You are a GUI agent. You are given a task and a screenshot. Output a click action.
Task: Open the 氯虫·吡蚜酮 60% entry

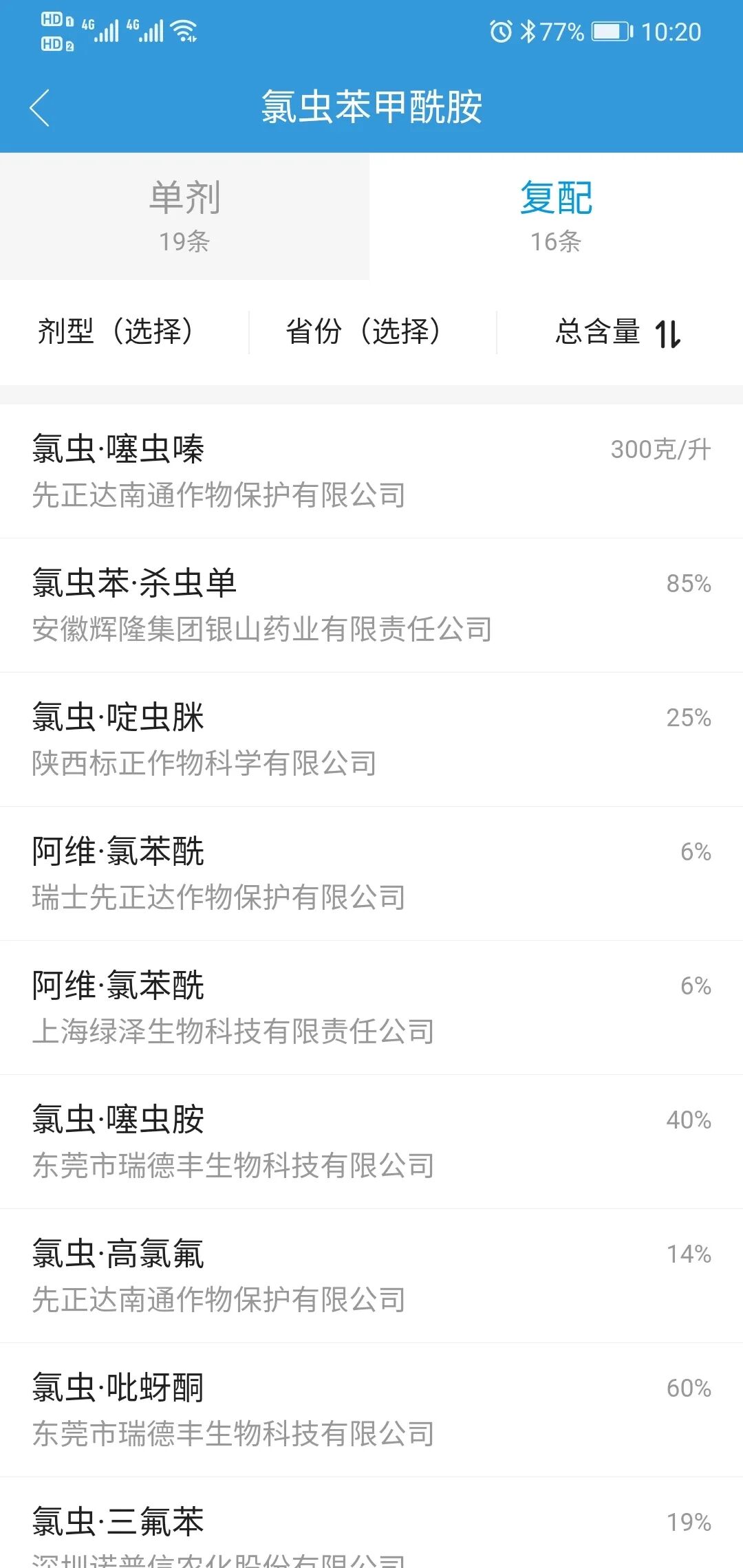pyautogui.click(x=371, y=1410)
